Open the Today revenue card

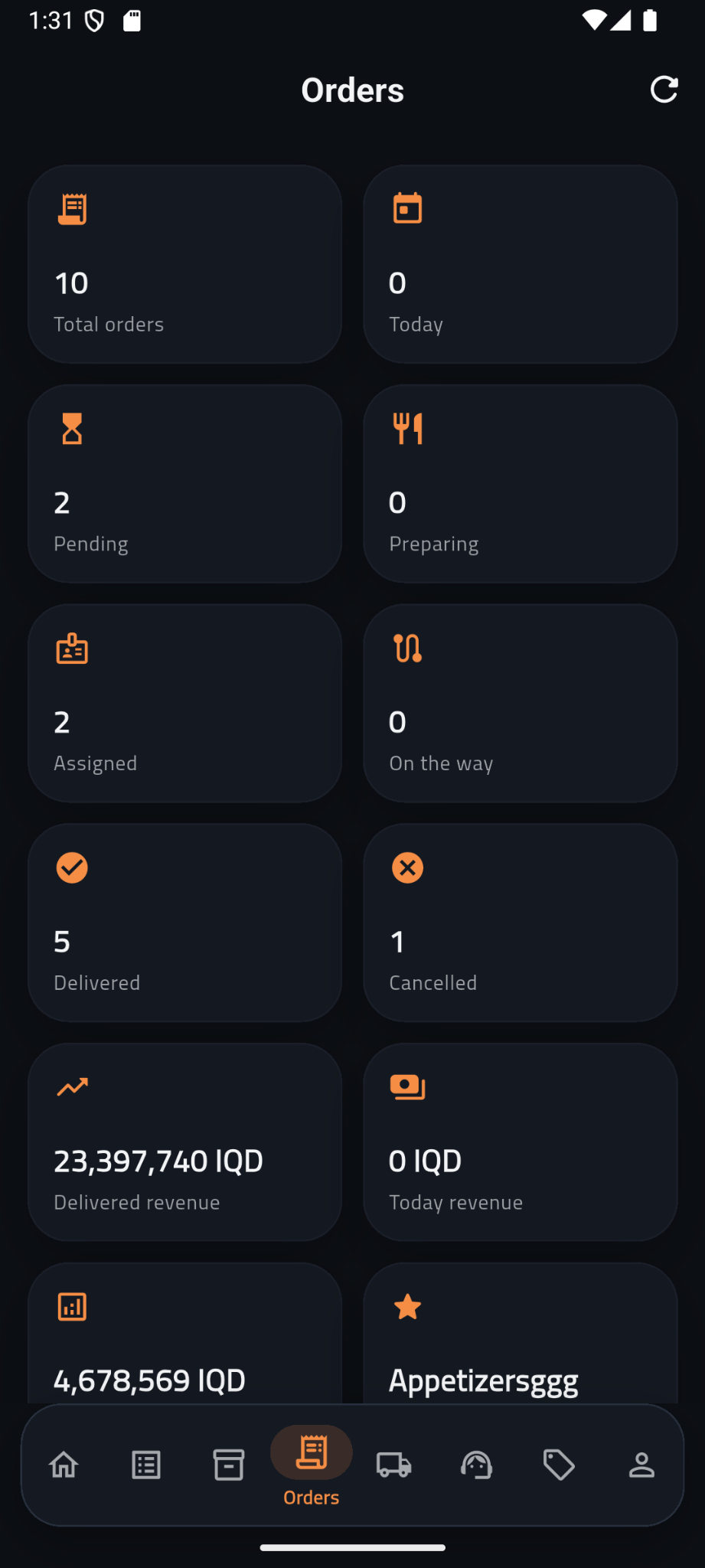tap(520, 1142)
